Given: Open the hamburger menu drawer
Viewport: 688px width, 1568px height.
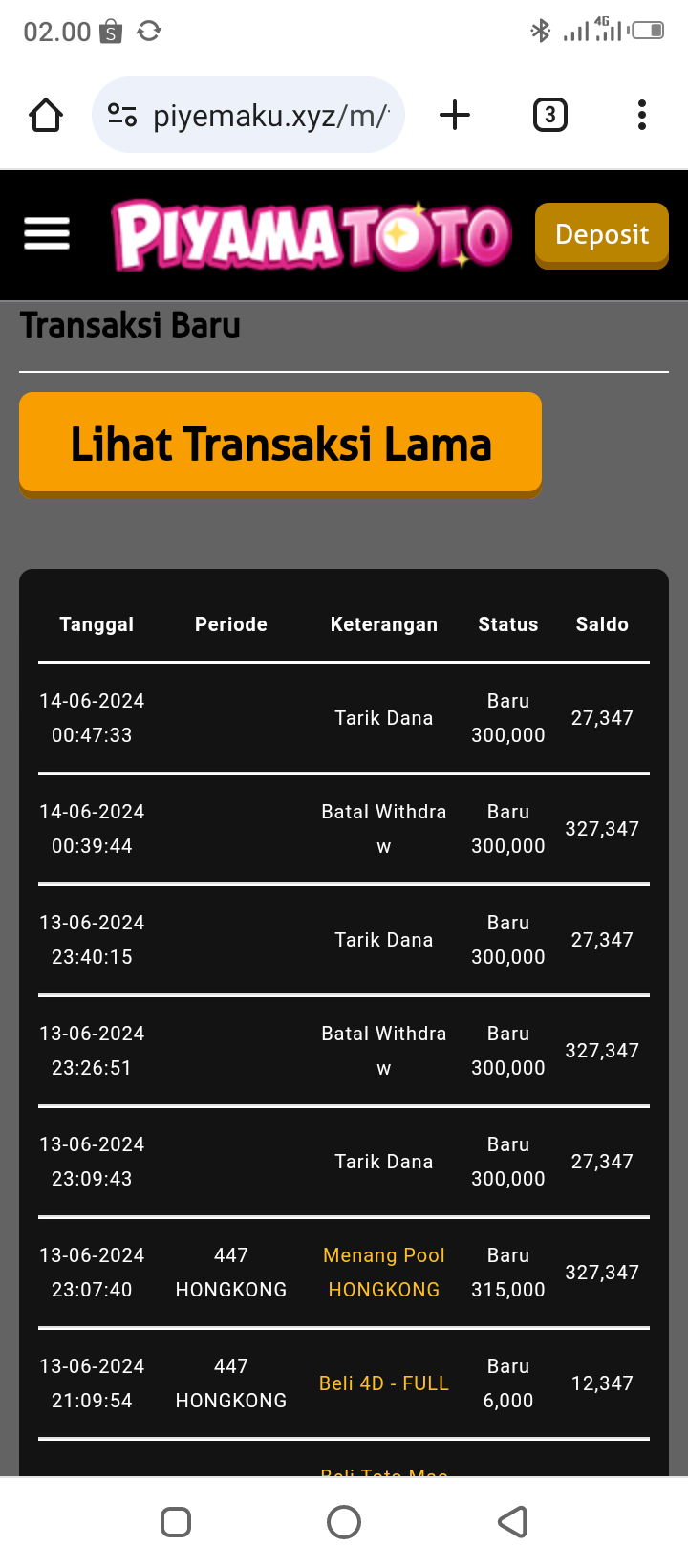Looking at the screenshot, I should 47,233.
